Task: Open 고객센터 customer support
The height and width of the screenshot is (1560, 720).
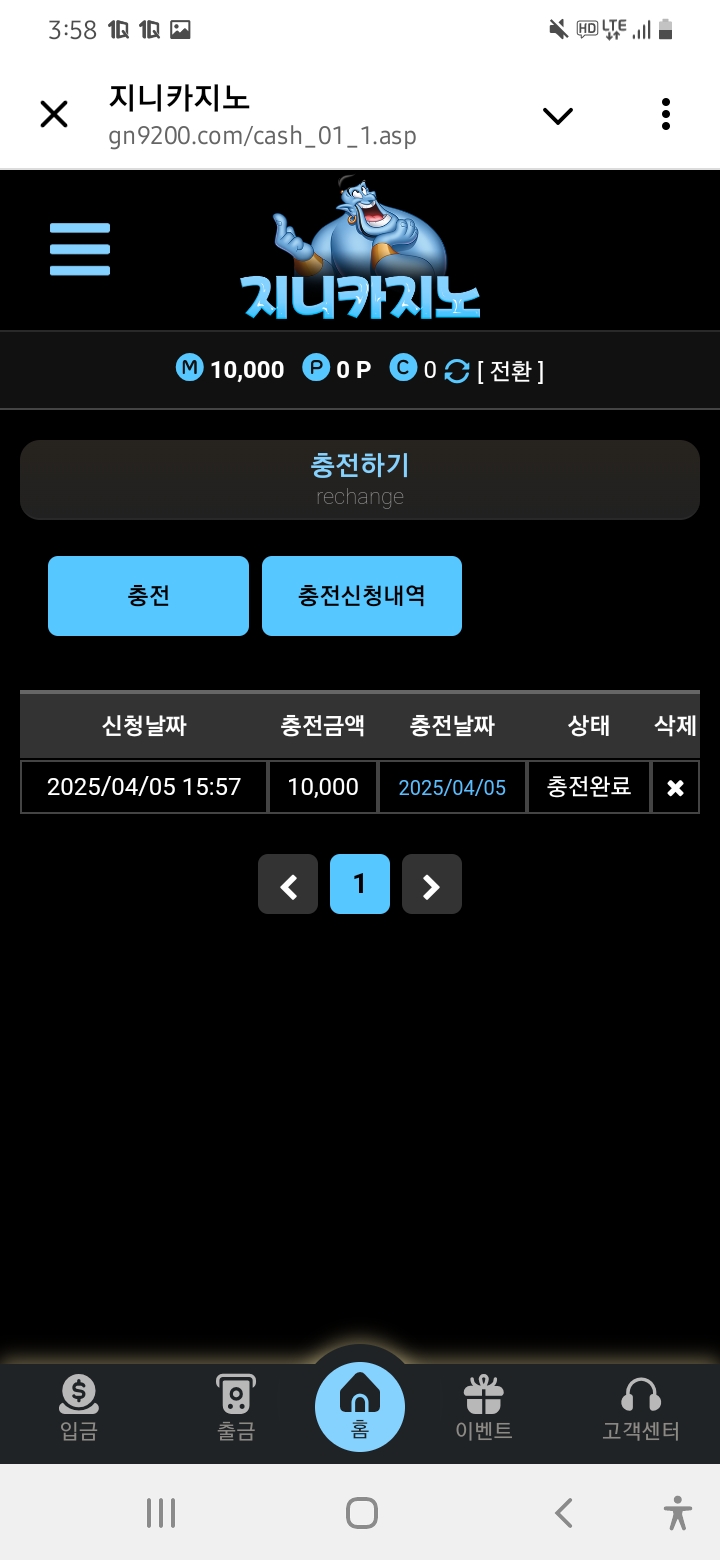Action: pyautogui.click(x=640, y=1408)
